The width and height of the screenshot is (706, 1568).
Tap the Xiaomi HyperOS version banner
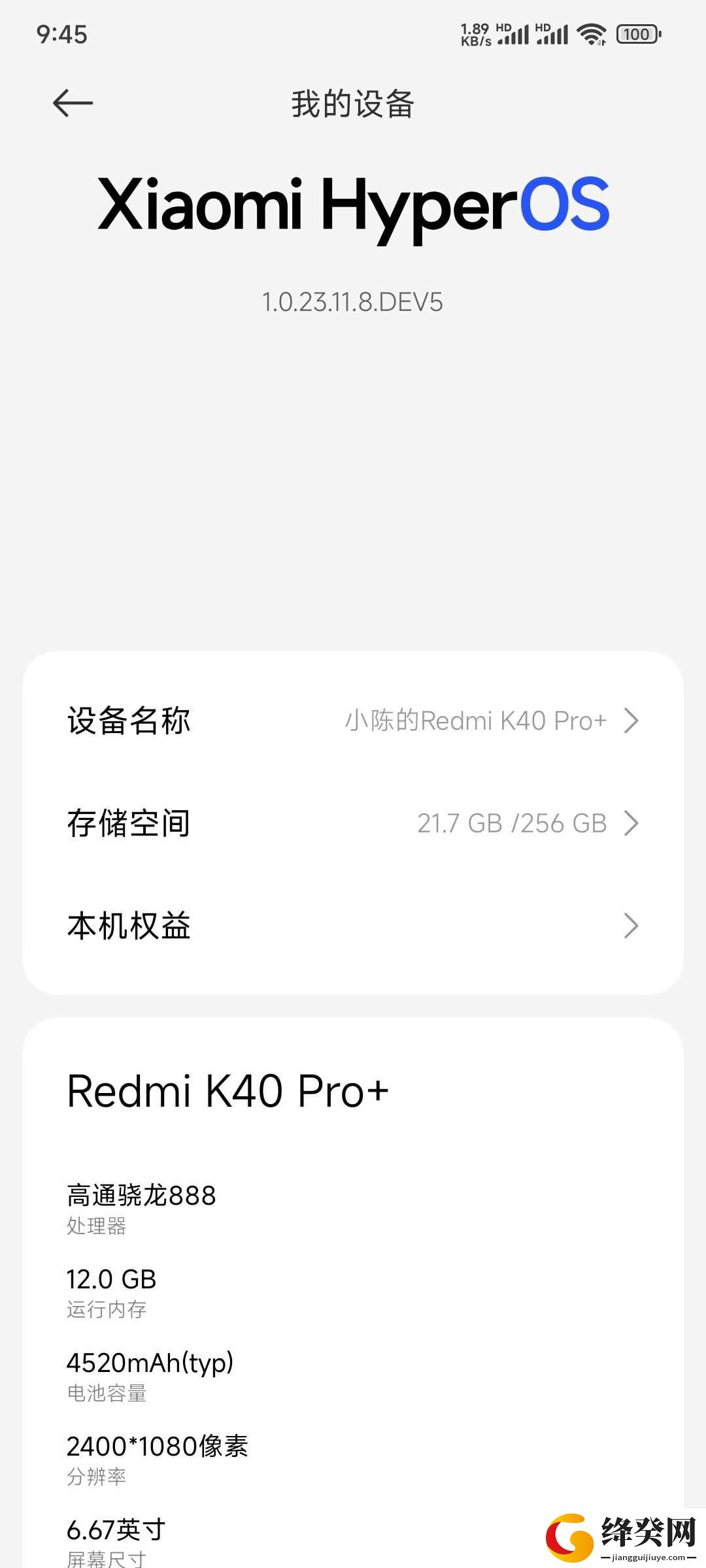tap(353, 243)
